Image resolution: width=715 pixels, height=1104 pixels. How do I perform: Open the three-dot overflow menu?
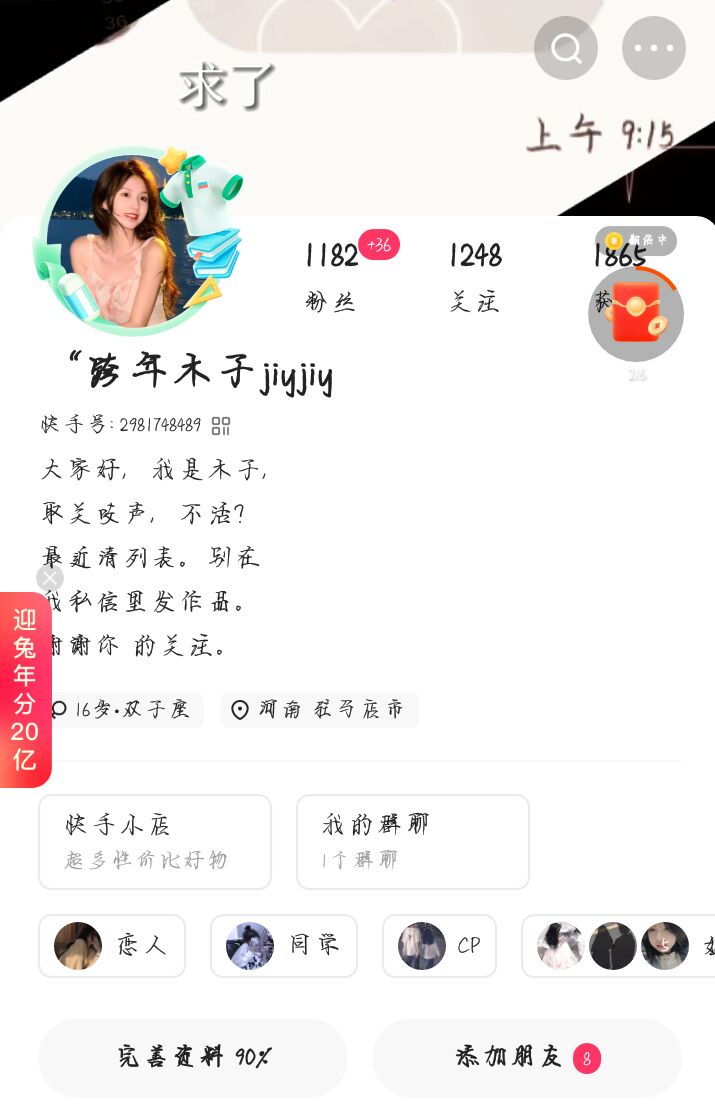[x=654, y=48]
